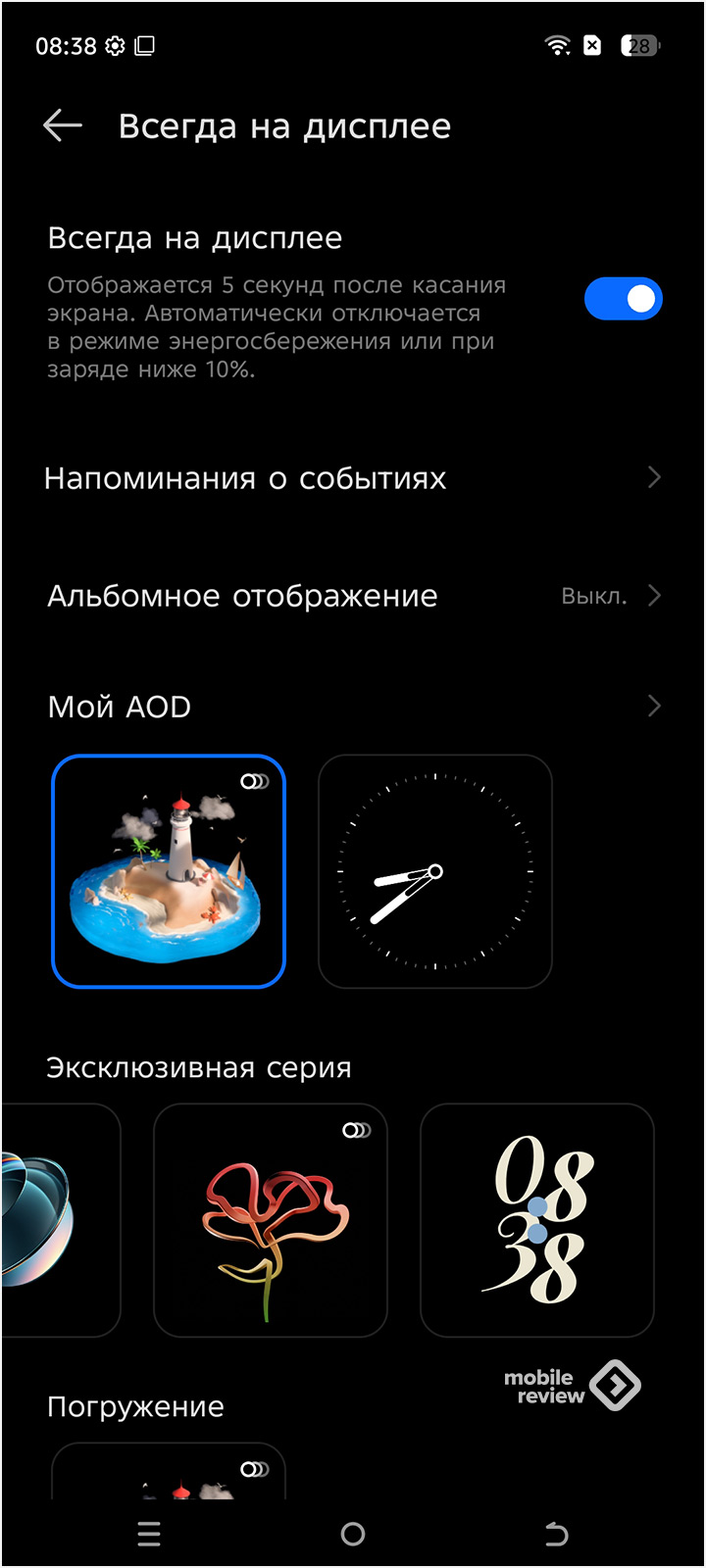The image size is (706, 1568).
Task: Select the 08 38 digital clock style
Action: pos(537,1220)
